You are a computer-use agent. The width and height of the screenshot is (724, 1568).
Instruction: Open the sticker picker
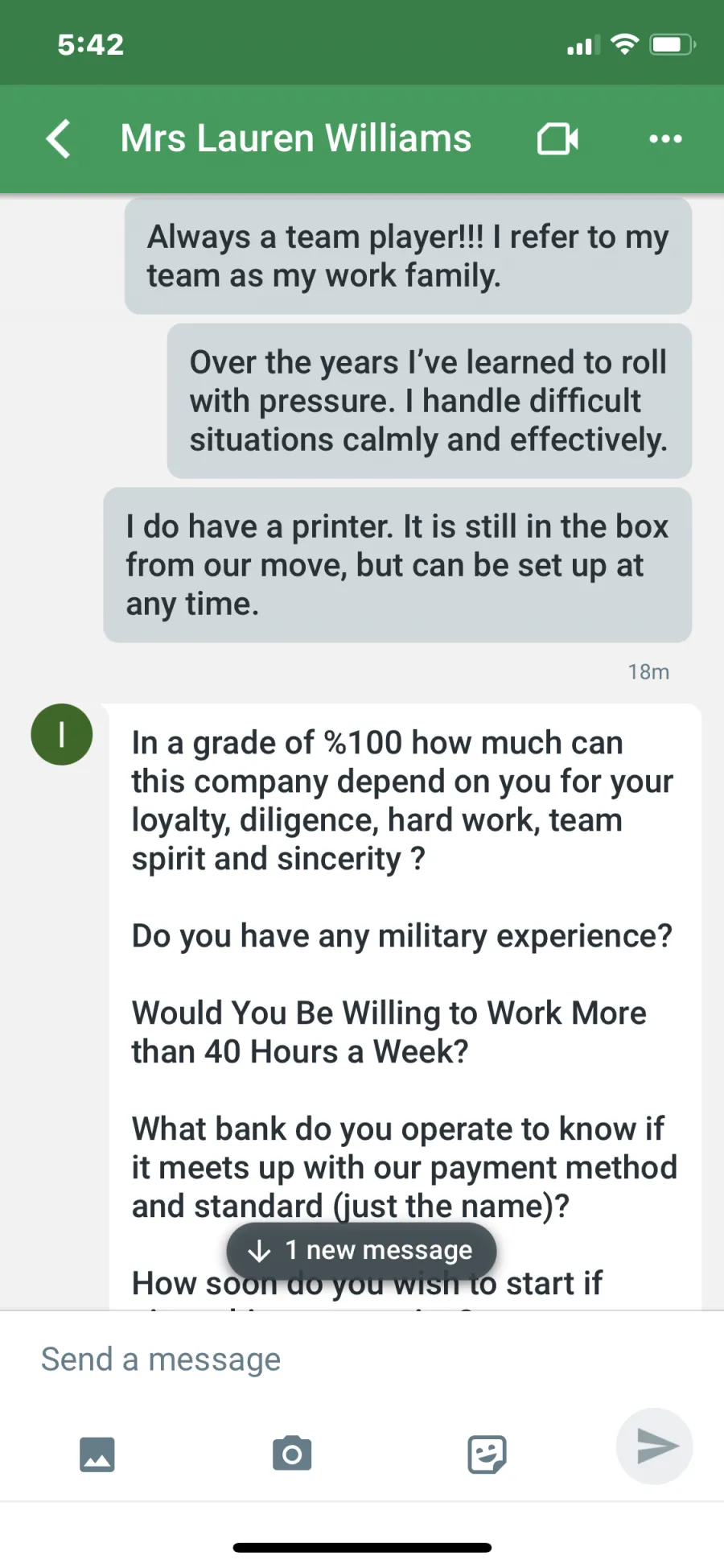[487, 1455]
